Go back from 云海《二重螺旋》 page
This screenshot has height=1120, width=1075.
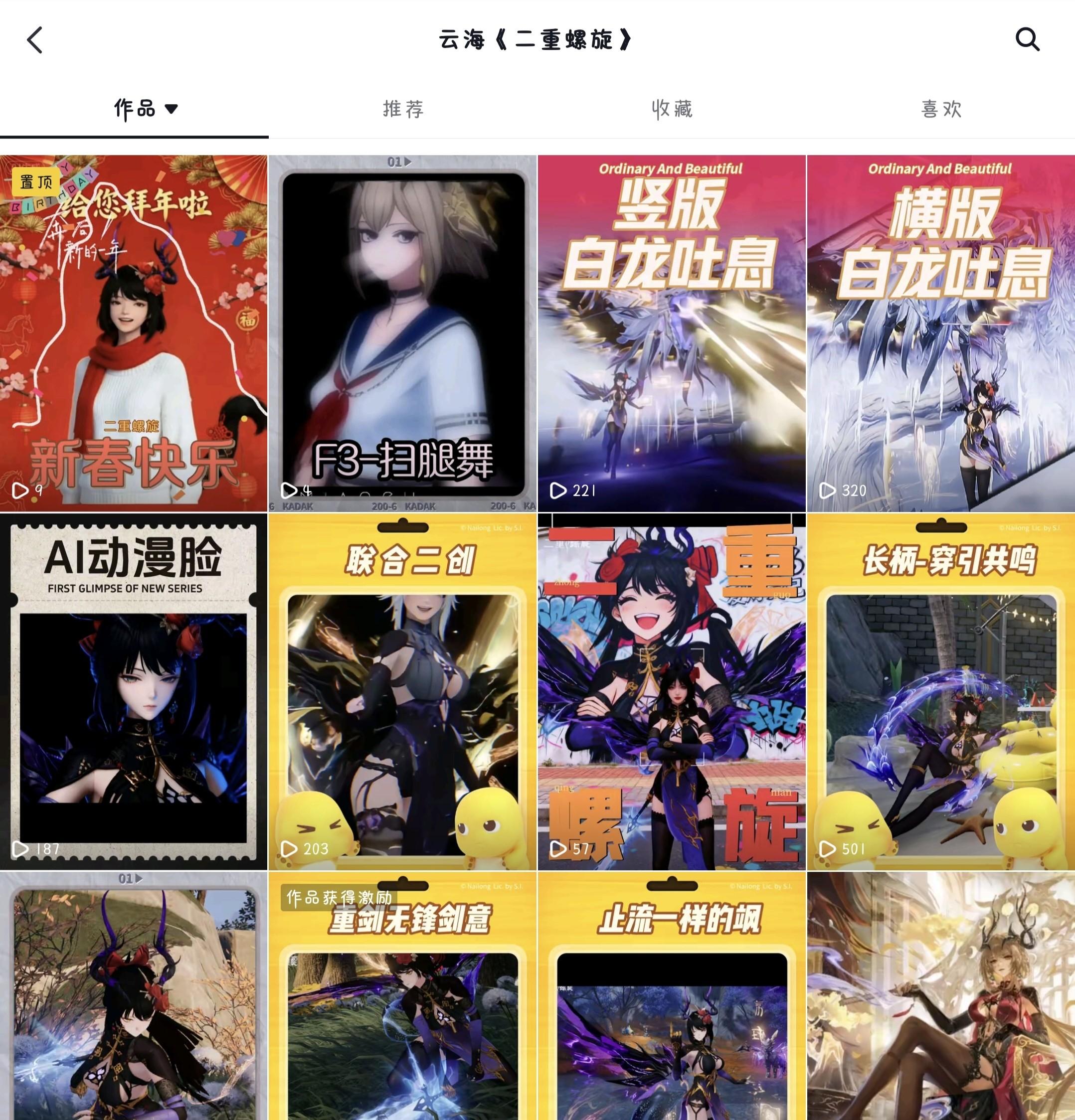click(35, 40)
